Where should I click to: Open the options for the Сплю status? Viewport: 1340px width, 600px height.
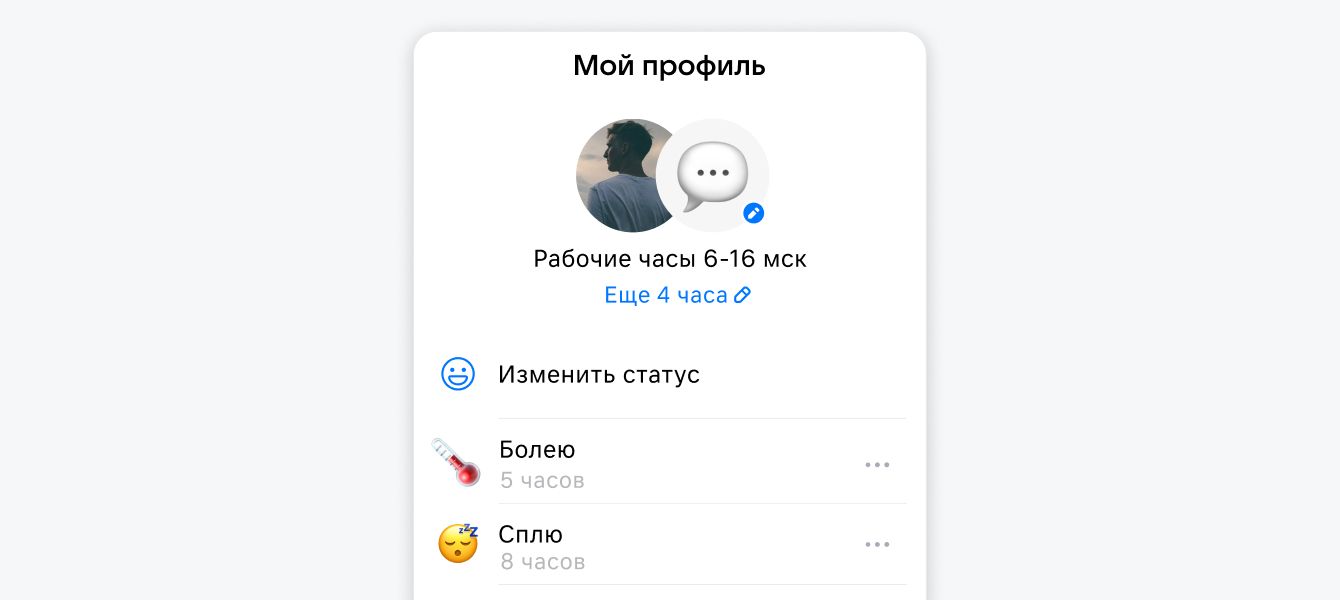click(877, 545)
